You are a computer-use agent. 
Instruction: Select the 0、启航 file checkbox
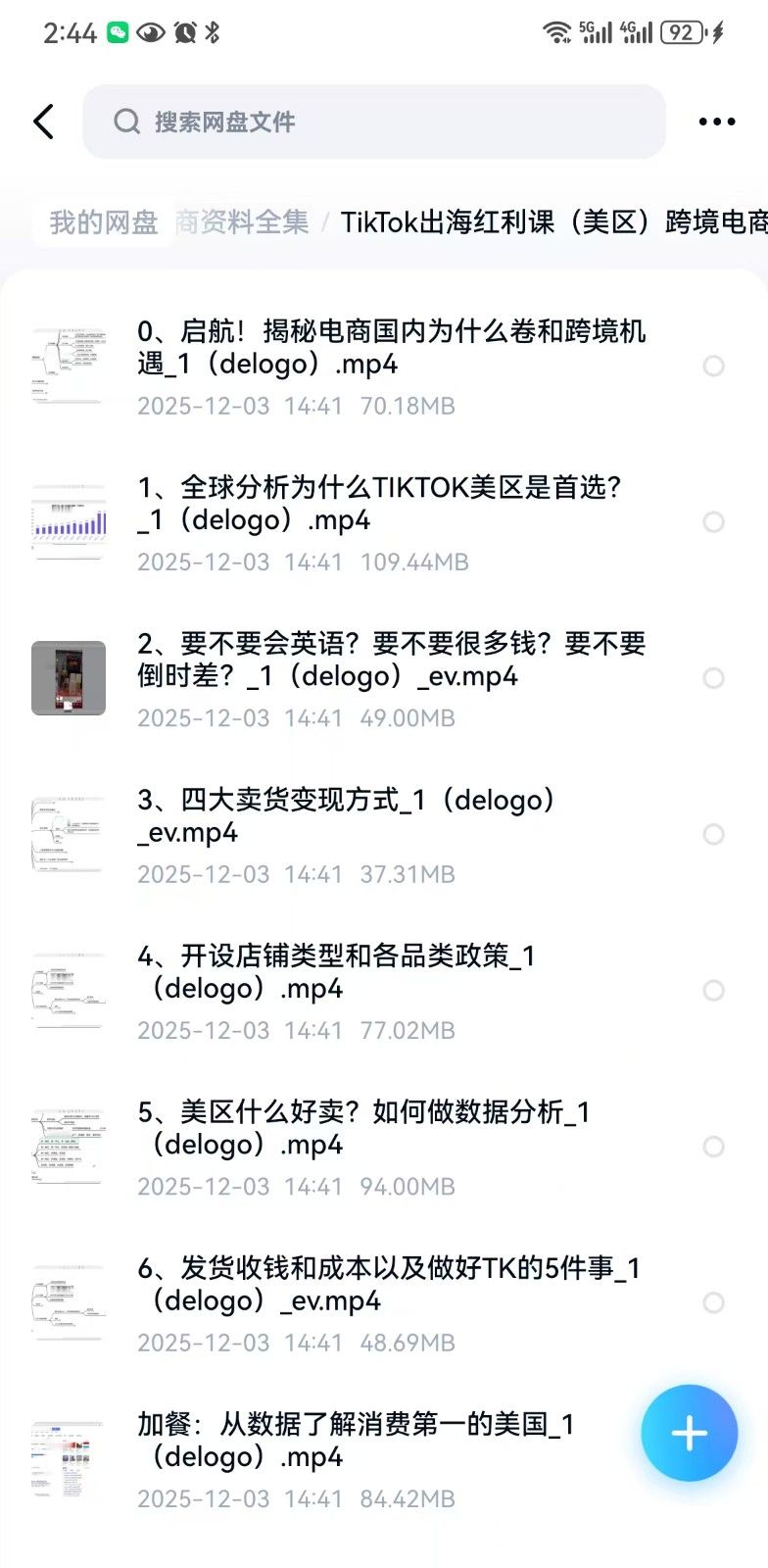713,366
